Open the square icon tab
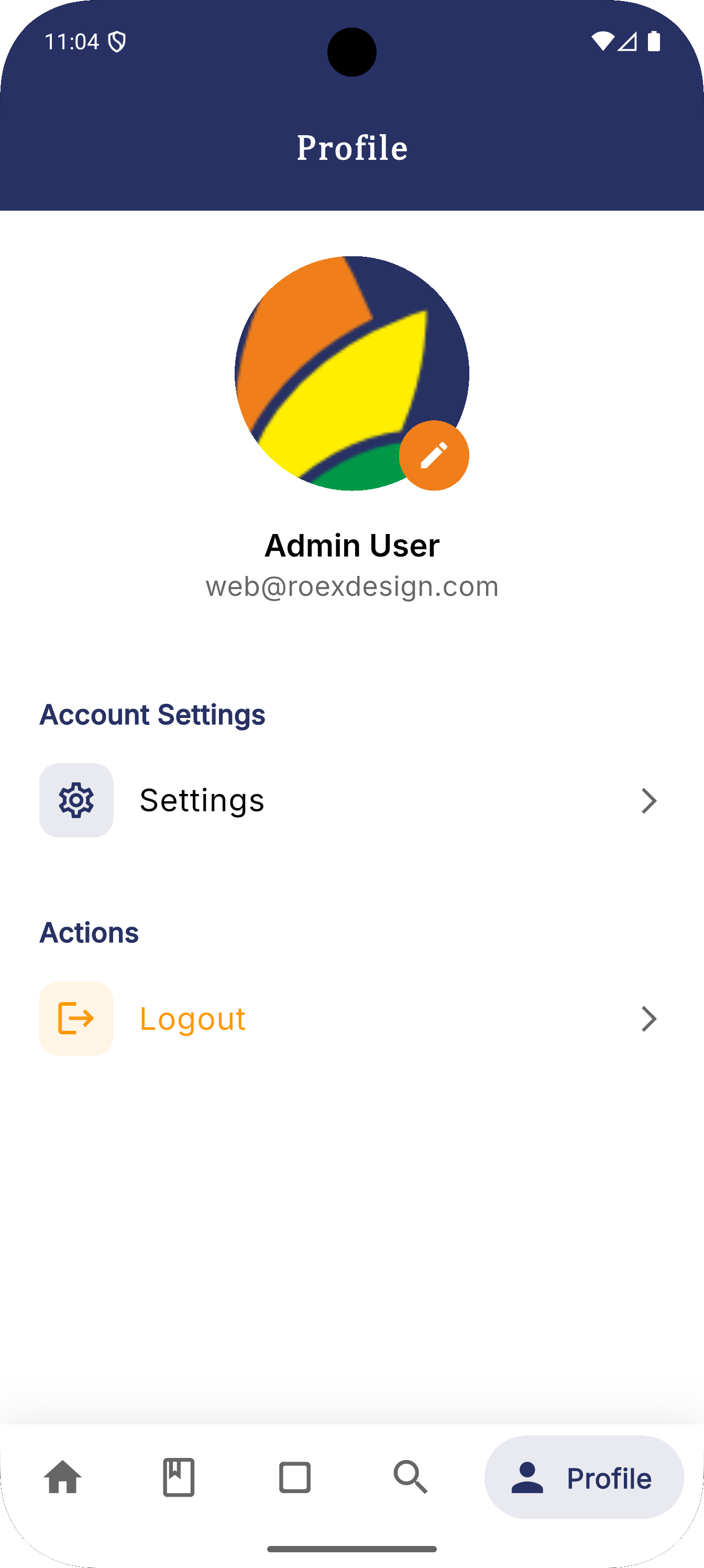 (x=294, y=1477)
